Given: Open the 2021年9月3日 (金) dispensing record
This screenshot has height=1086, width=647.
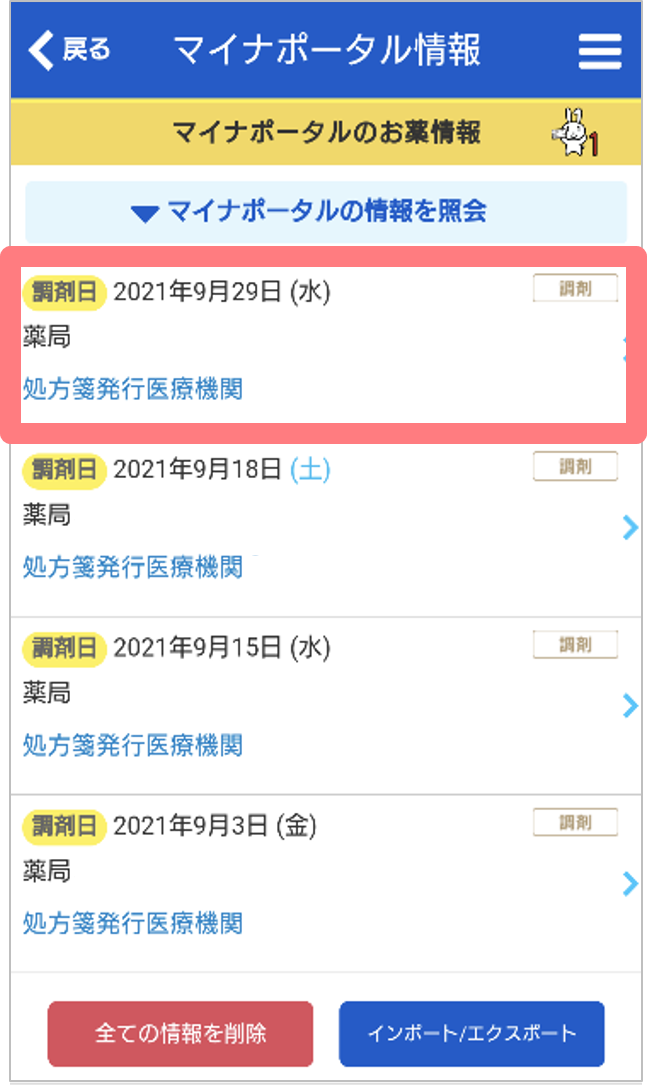Looking at the screenshot, I should [x=326, y=884].
